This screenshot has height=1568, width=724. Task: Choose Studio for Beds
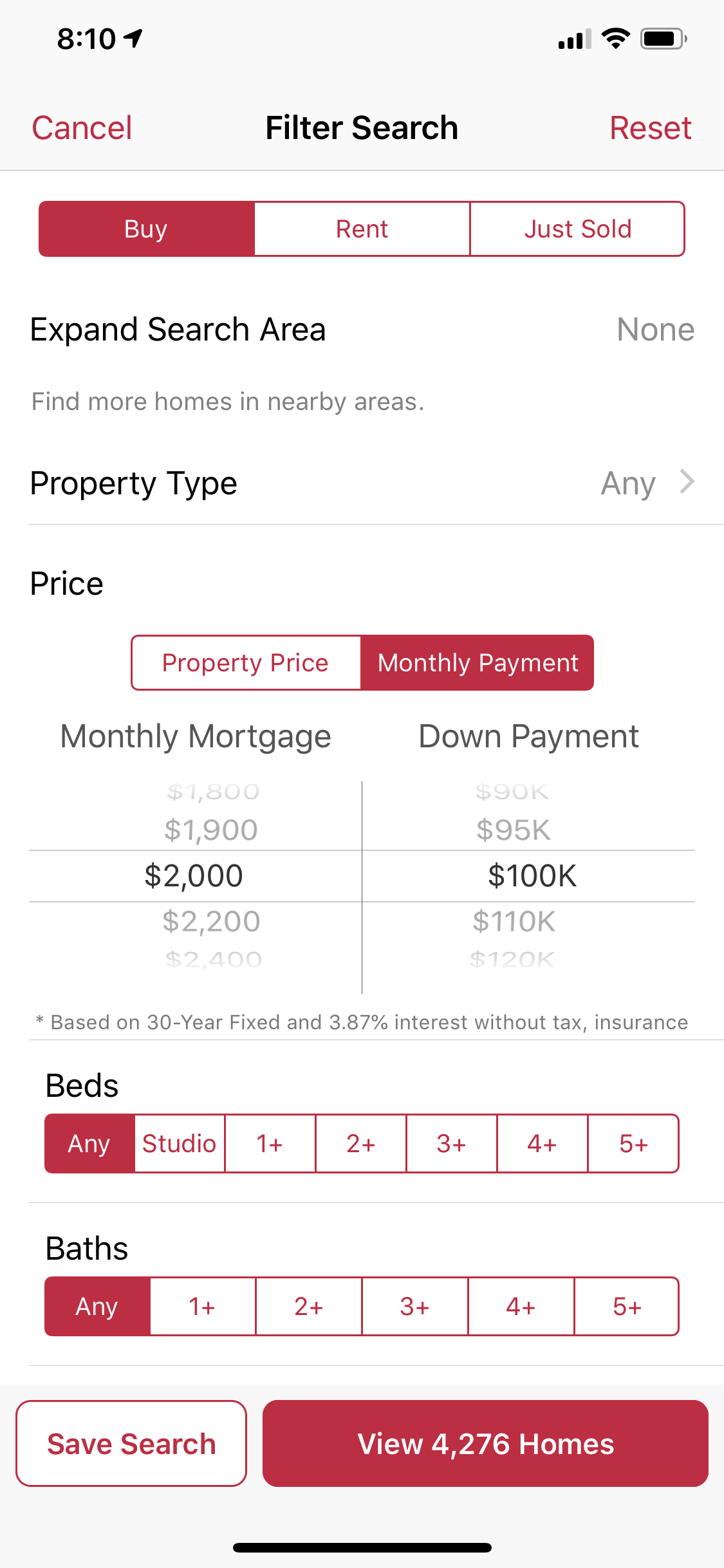point(178,1143)
